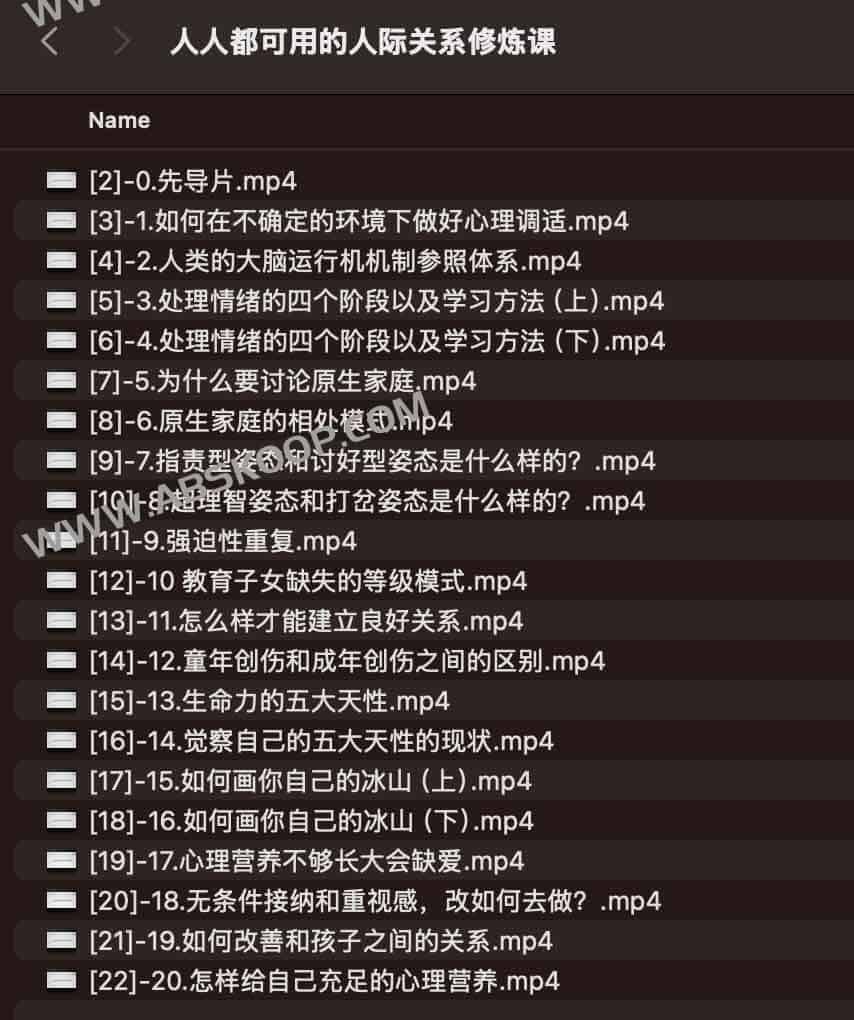Open the file [2]-0.先导片.mp4
This screenshot has height=1020, width=854.
tap(192, 181)
